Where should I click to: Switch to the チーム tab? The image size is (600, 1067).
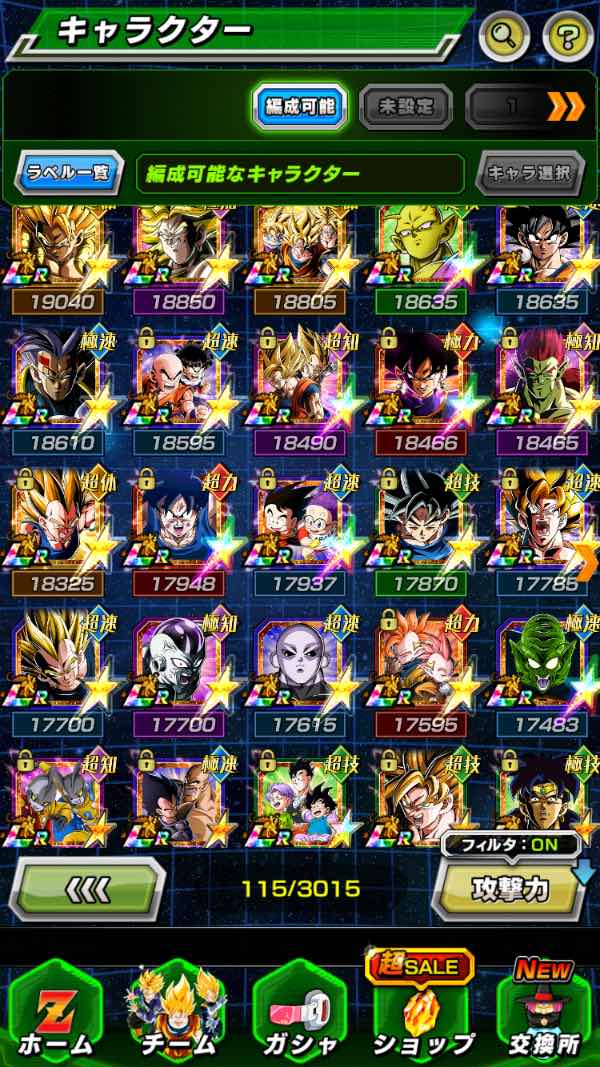click(177, 1012)
